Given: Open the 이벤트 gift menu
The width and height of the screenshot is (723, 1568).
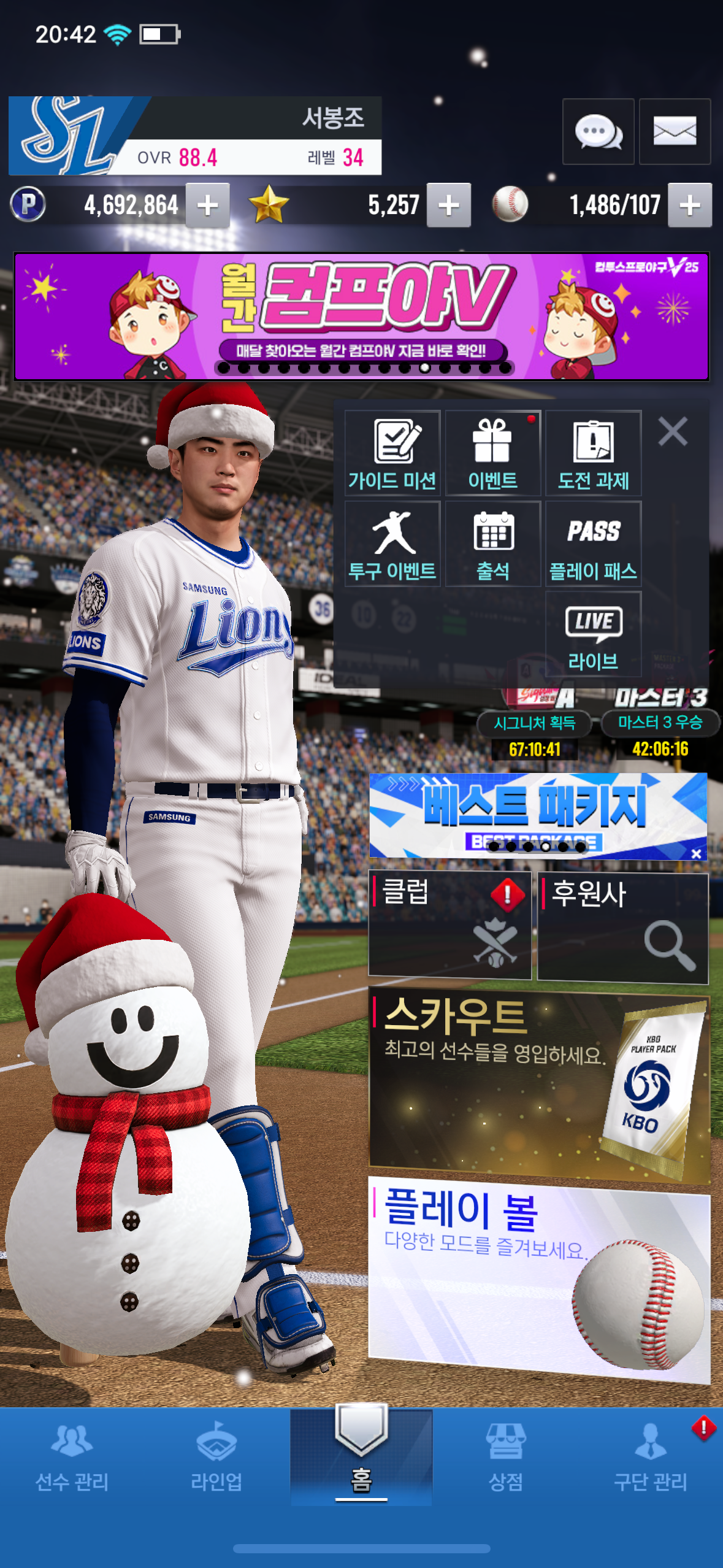Looking at the screenshot, I should coord(493,453).
